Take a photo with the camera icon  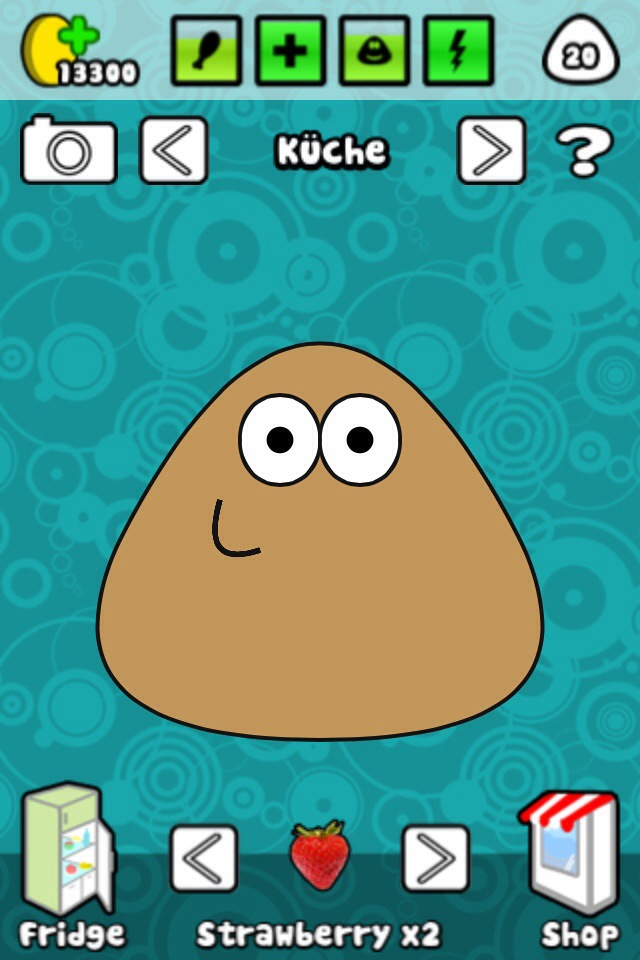(69, 151)
